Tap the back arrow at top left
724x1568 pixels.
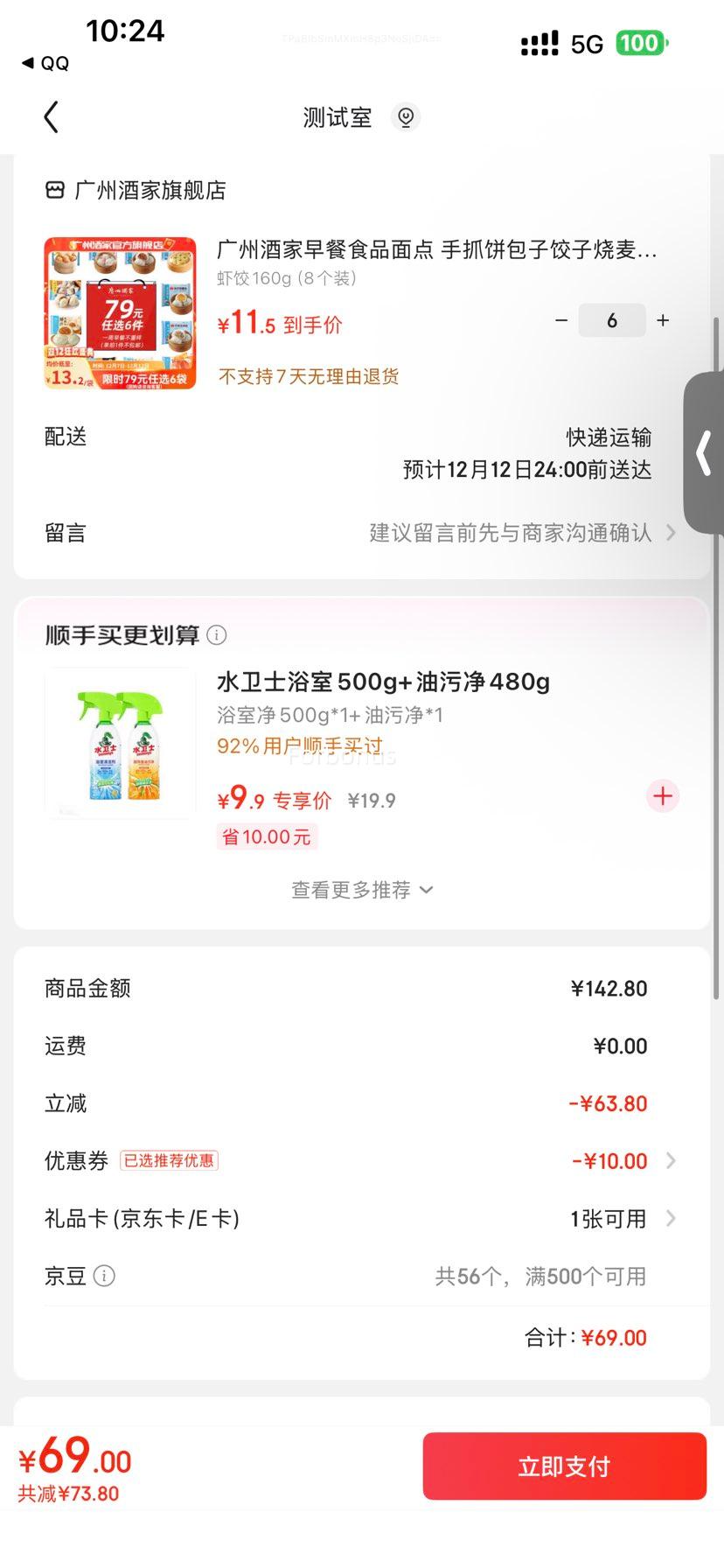coord(50,116)
